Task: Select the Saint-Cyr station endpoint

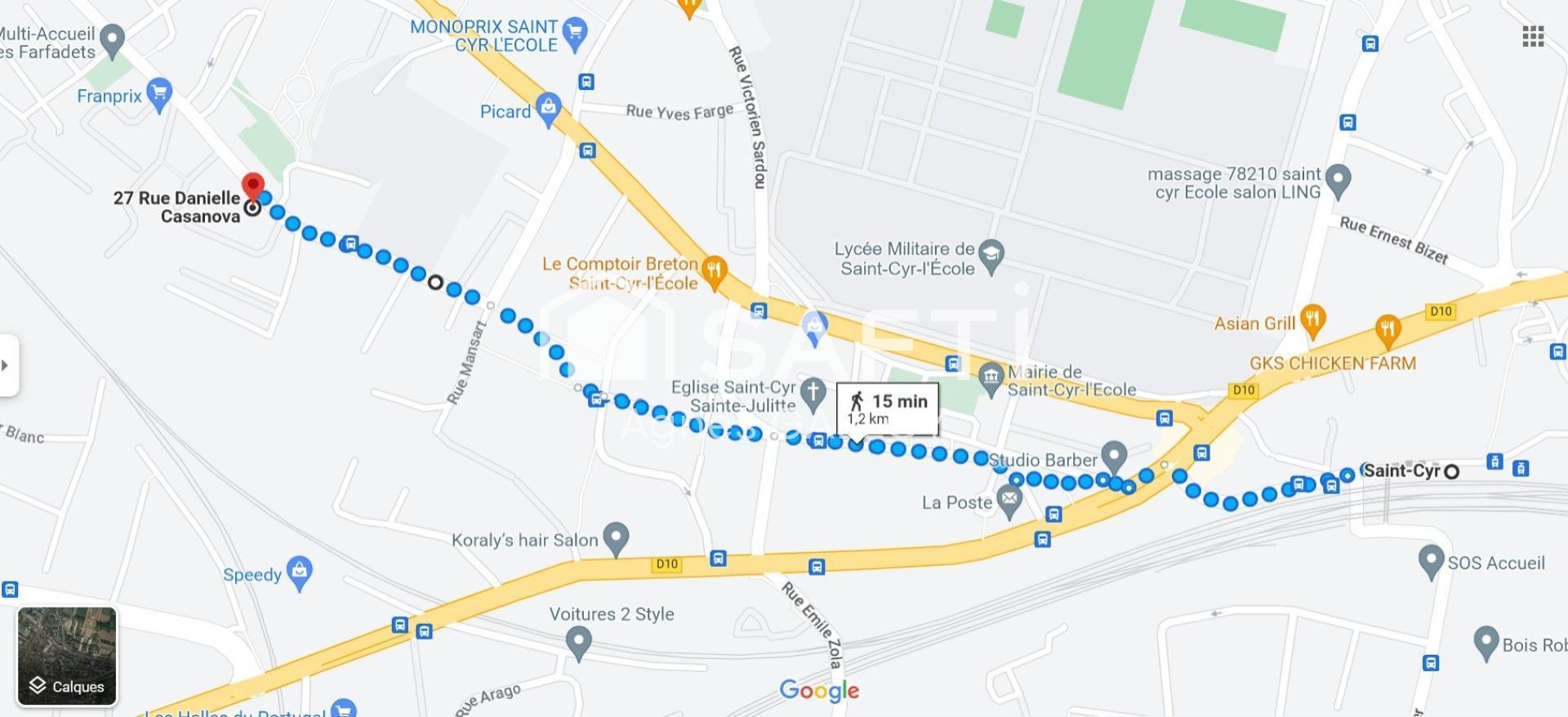Action: pyautogui.click(x=1451, y=471)
